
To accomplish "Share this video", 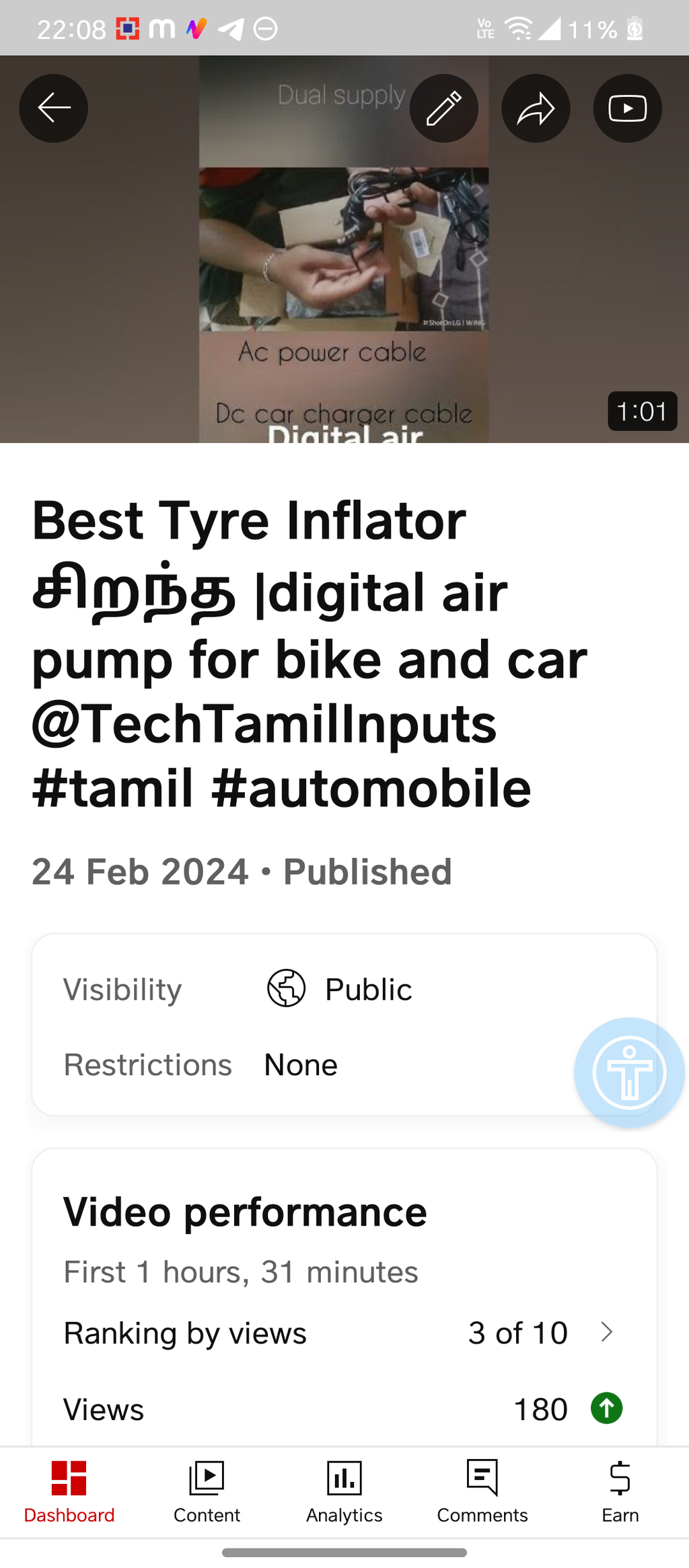I will click(x=536, y=108).
